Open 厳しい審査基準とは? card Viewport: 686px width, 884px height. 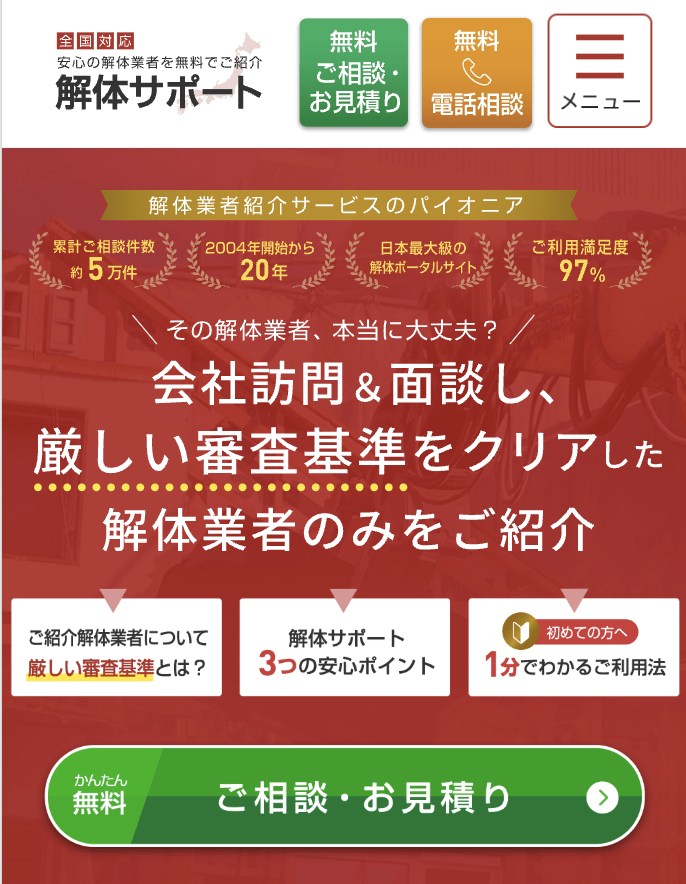pyautogui.click(x=117, y=649)
